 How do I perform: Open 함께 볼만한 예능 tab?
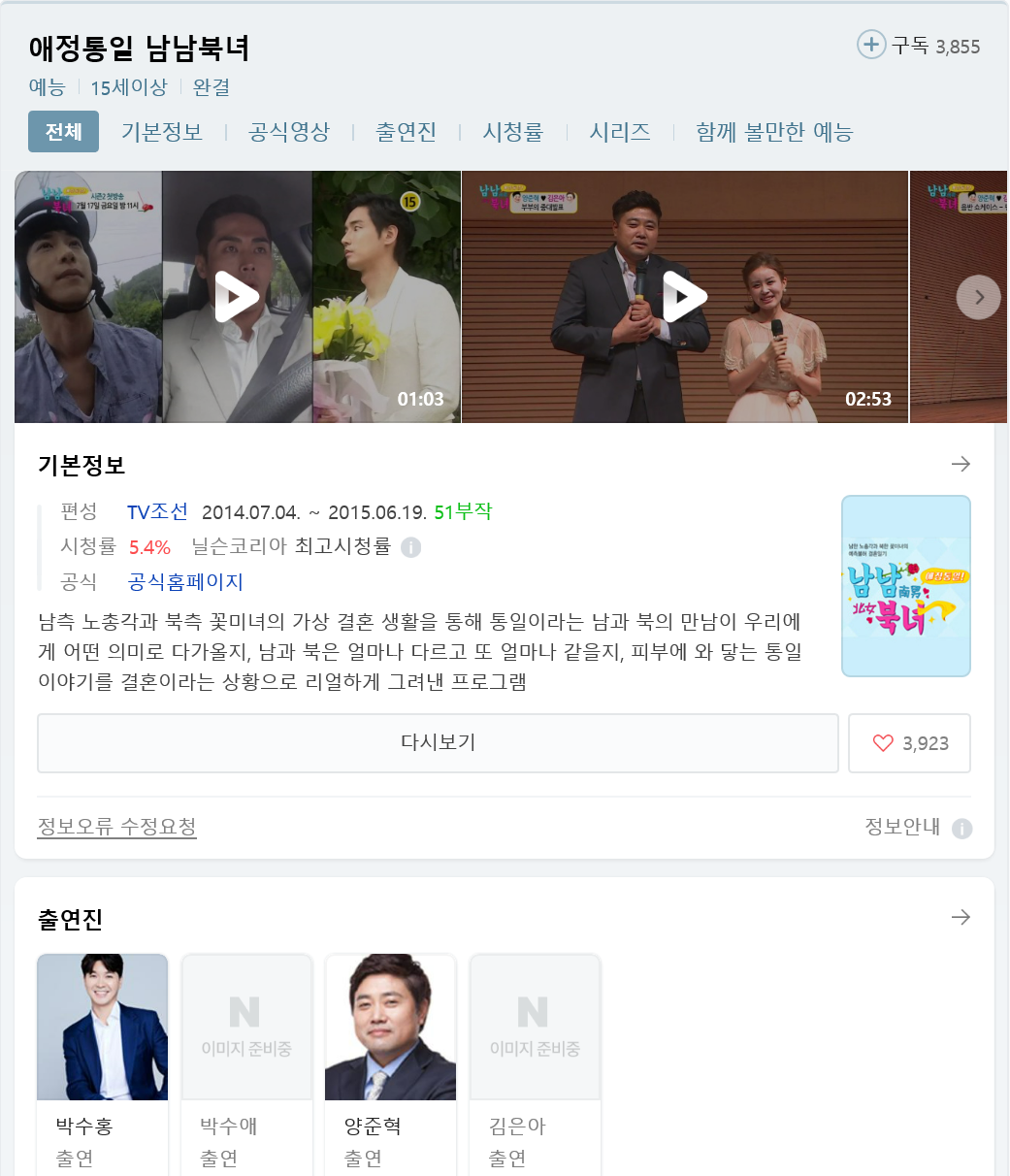click(774, 132)
